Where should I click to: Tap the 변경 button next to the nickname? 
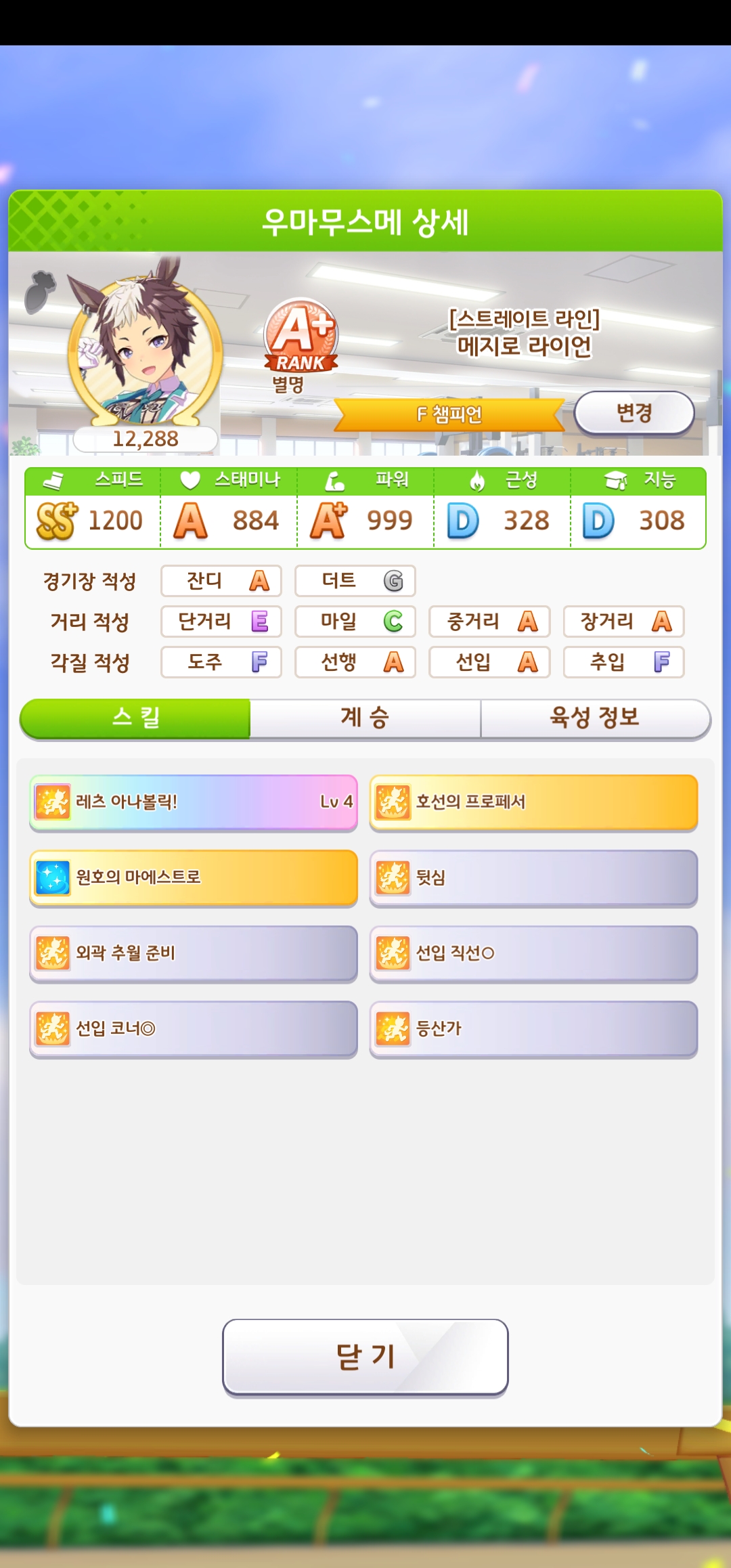coord(634,412)
